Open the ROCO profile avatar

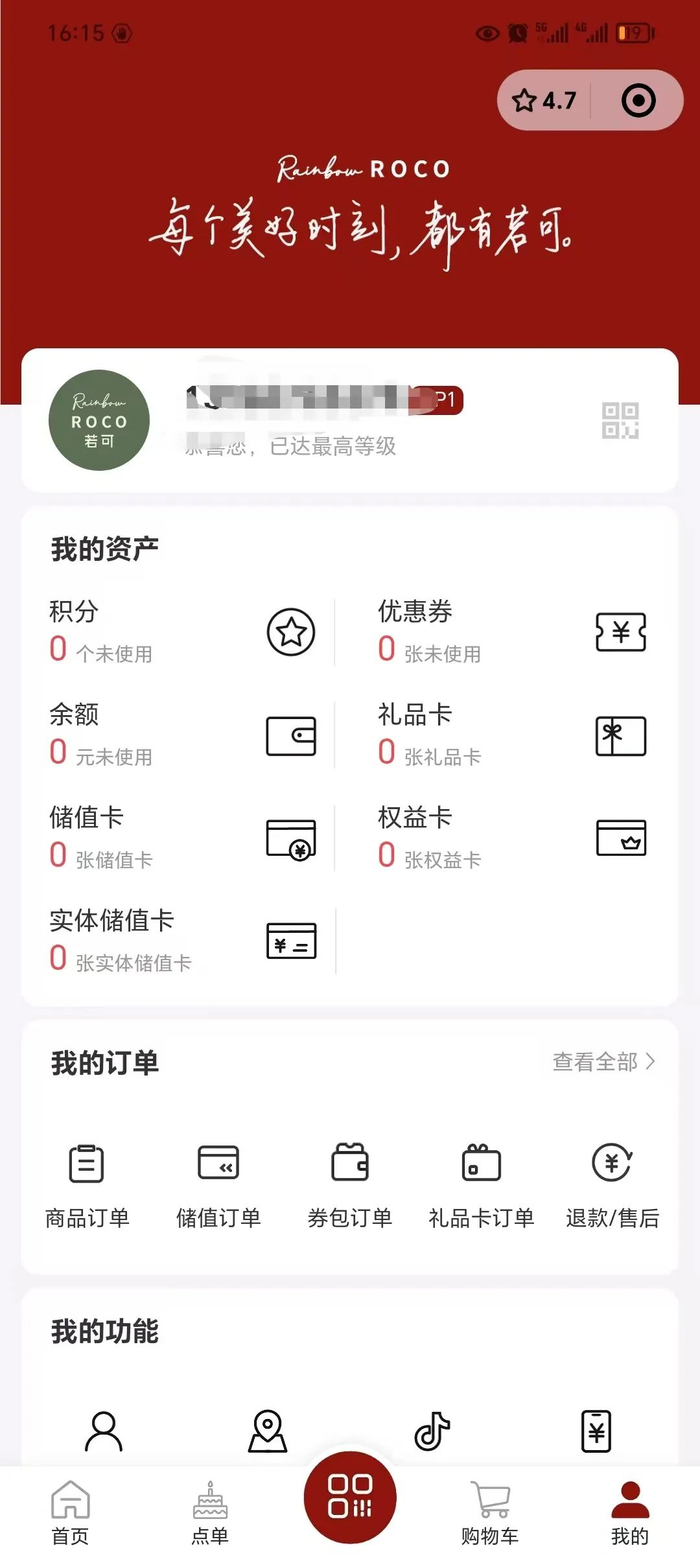point(100,420)
